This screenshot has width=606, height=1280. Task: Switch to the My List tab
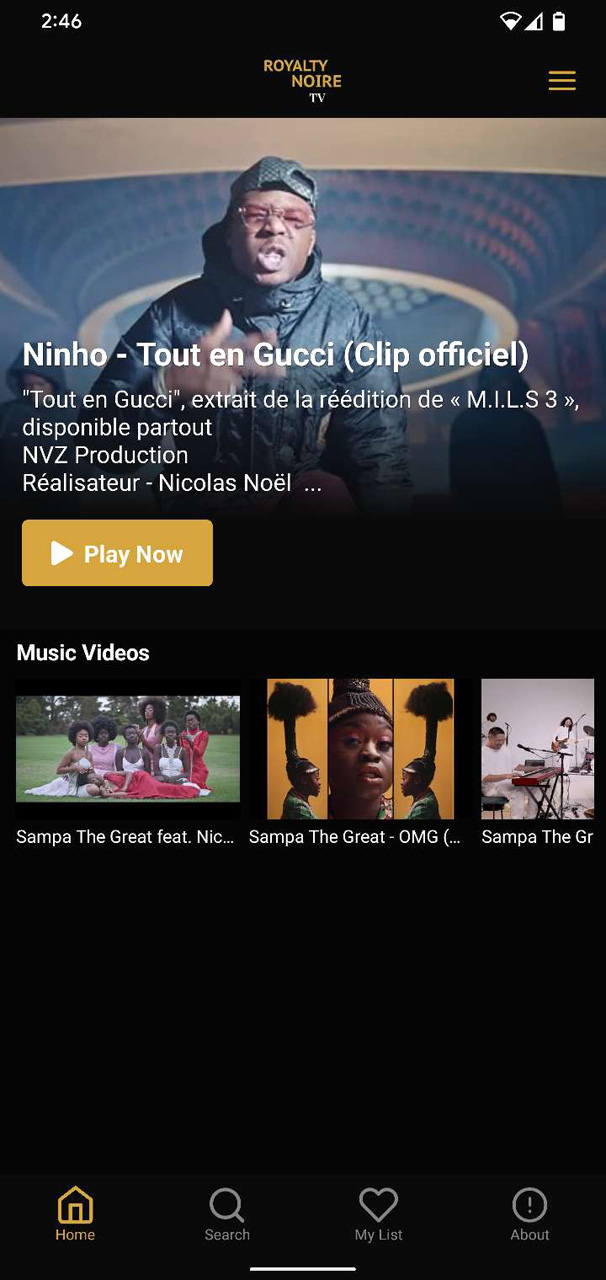pos(378,1215)
